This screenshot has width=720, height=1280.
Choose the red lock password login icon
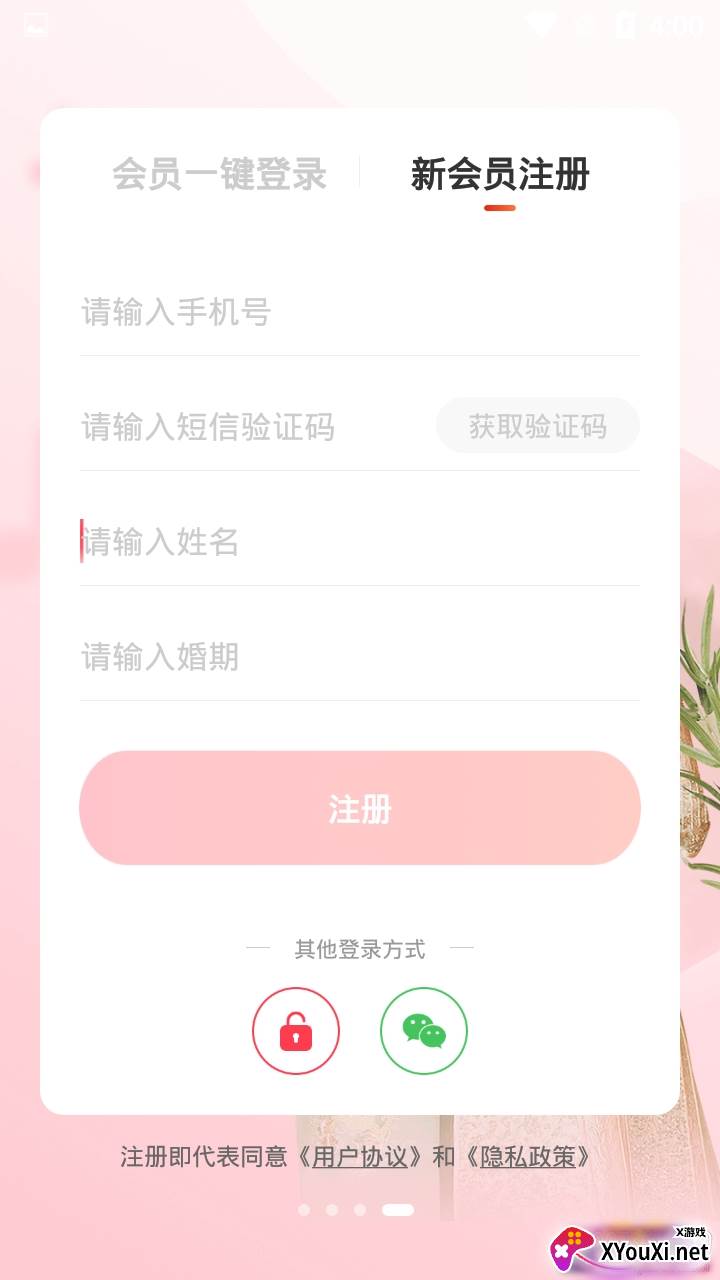296,1031
